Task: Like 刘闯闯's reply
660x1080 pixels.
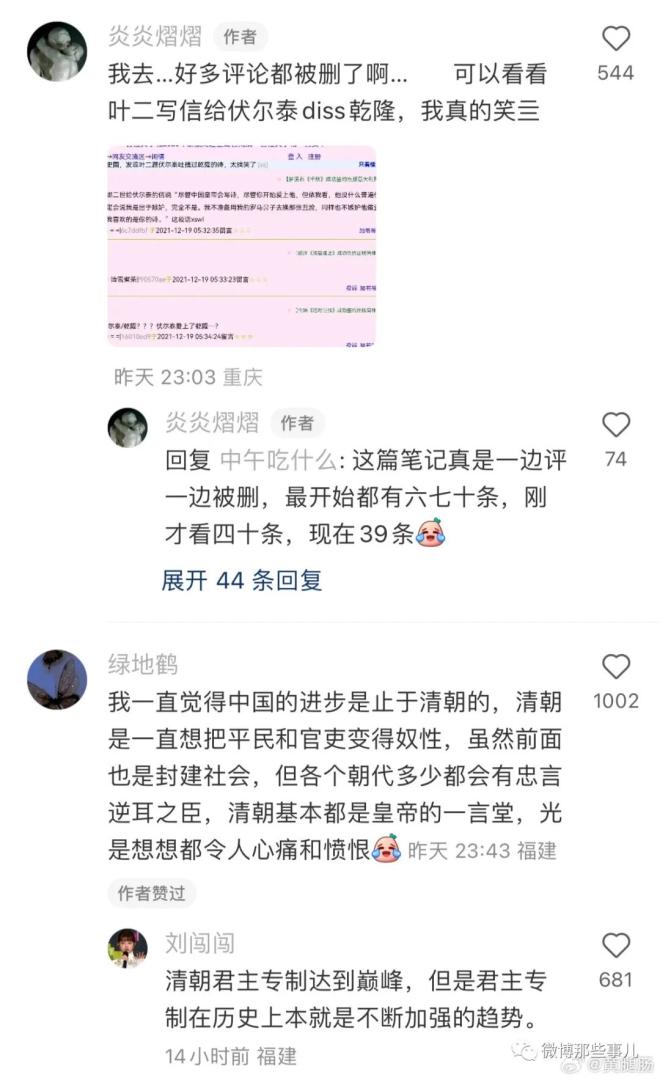Action: click(616, 946)
